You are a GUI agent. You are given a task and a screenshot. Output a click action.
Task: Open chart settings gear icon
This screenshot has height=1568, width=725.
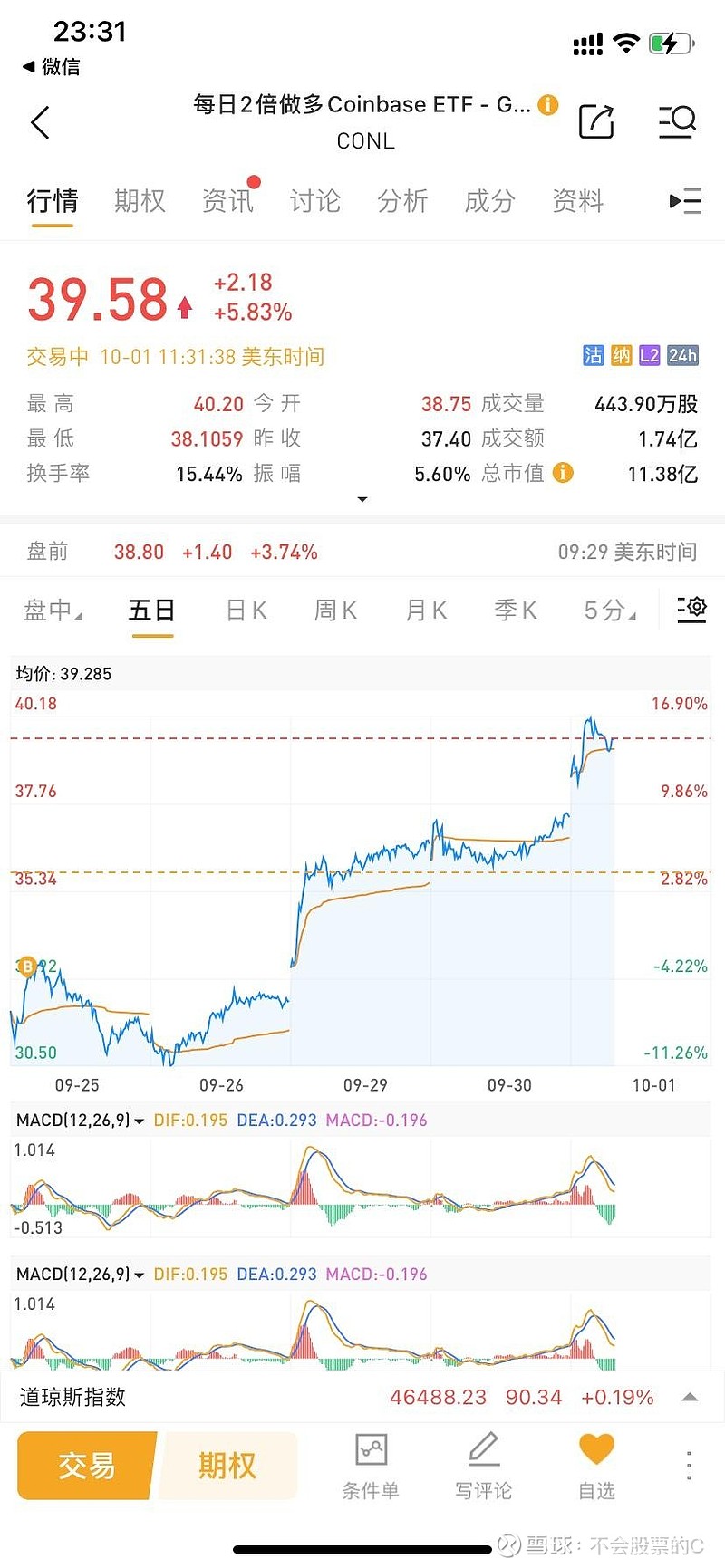pos(691,608)
